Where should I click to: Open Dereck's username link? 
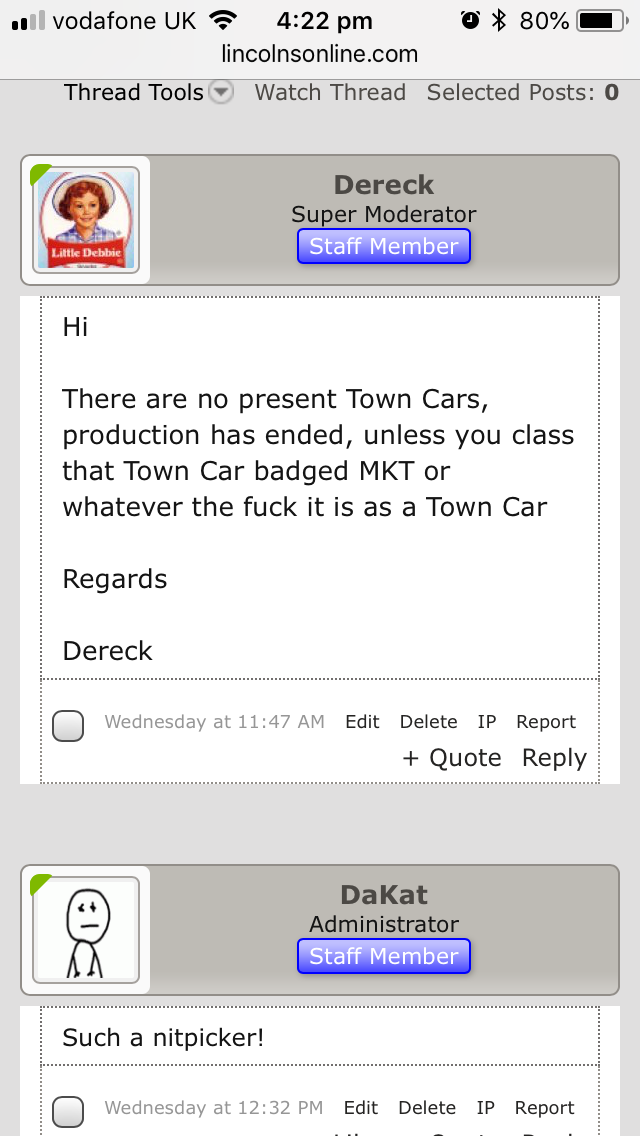384,185
